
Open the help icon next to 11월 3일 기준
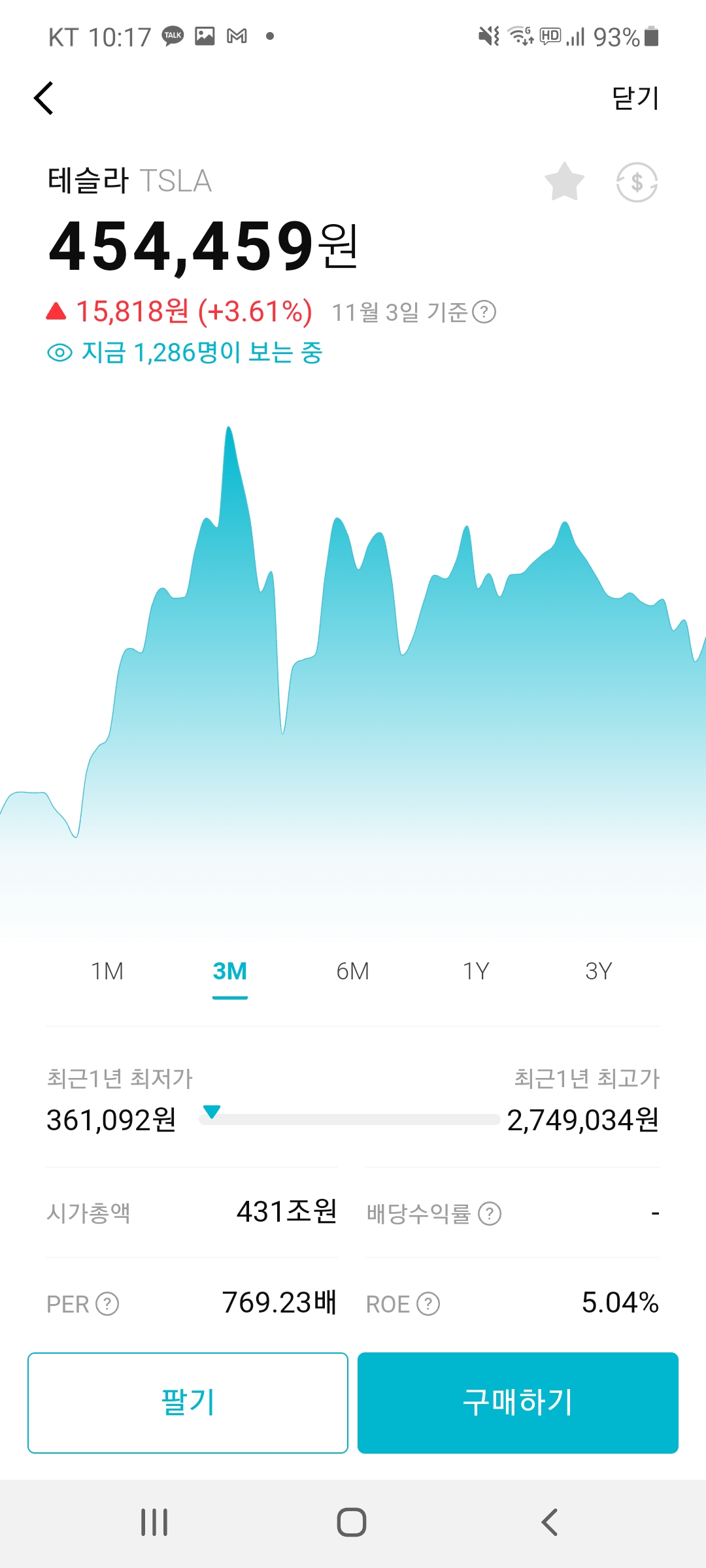(x=484, y=312)
